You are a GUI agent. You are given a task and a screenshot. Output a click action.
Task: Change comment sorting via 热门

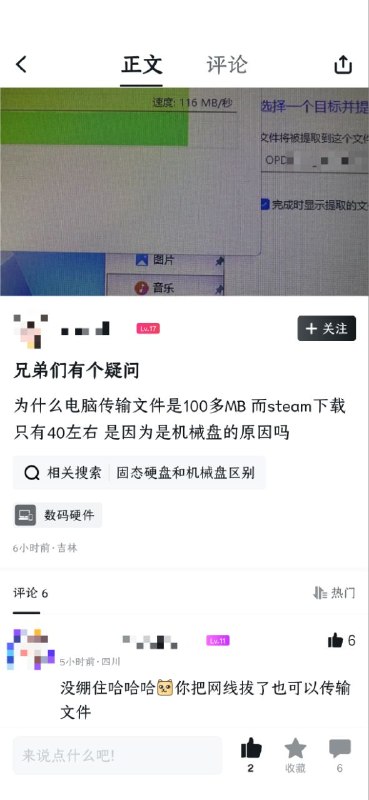tap(335, 593)
